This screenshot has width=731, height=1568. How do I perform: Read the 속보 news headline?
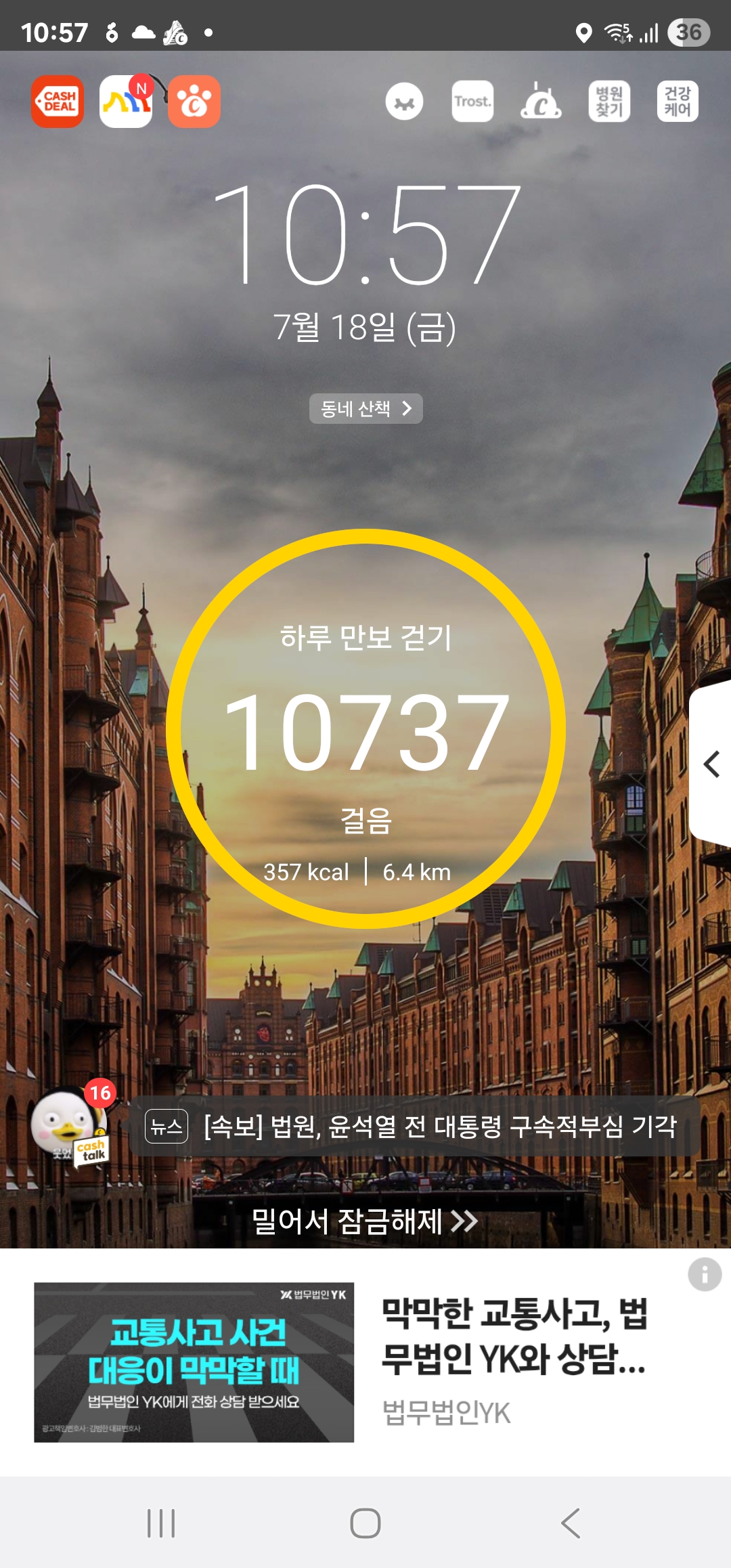(440, 1127)
